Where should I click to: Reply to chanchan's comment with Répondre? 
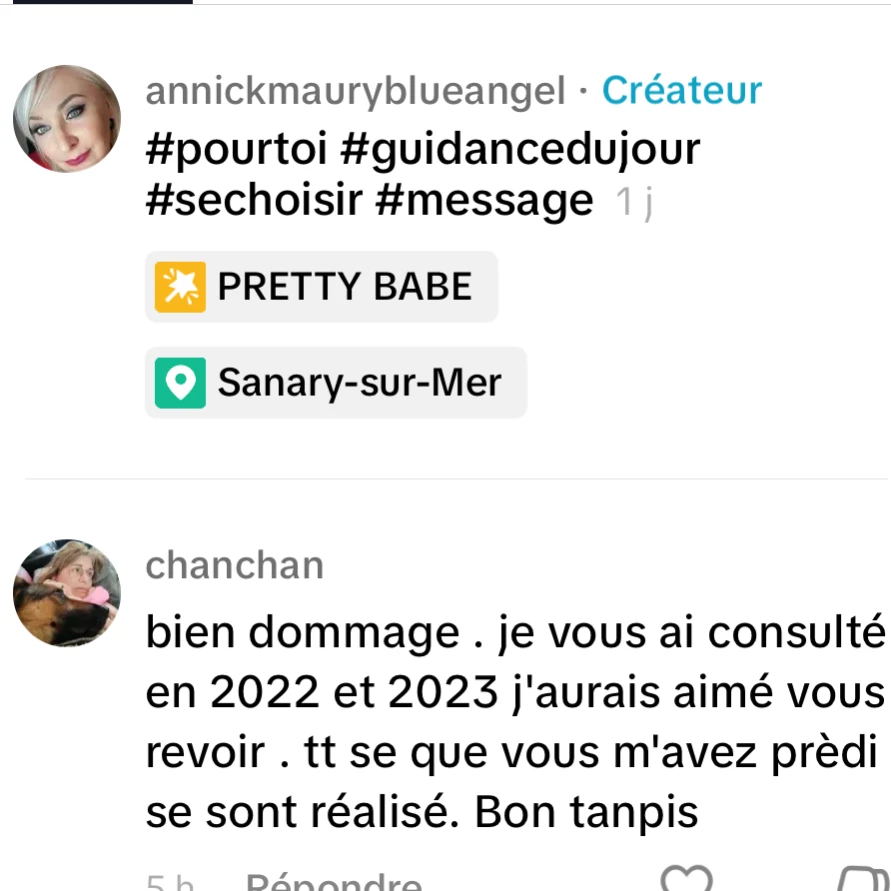click(334, 883)
